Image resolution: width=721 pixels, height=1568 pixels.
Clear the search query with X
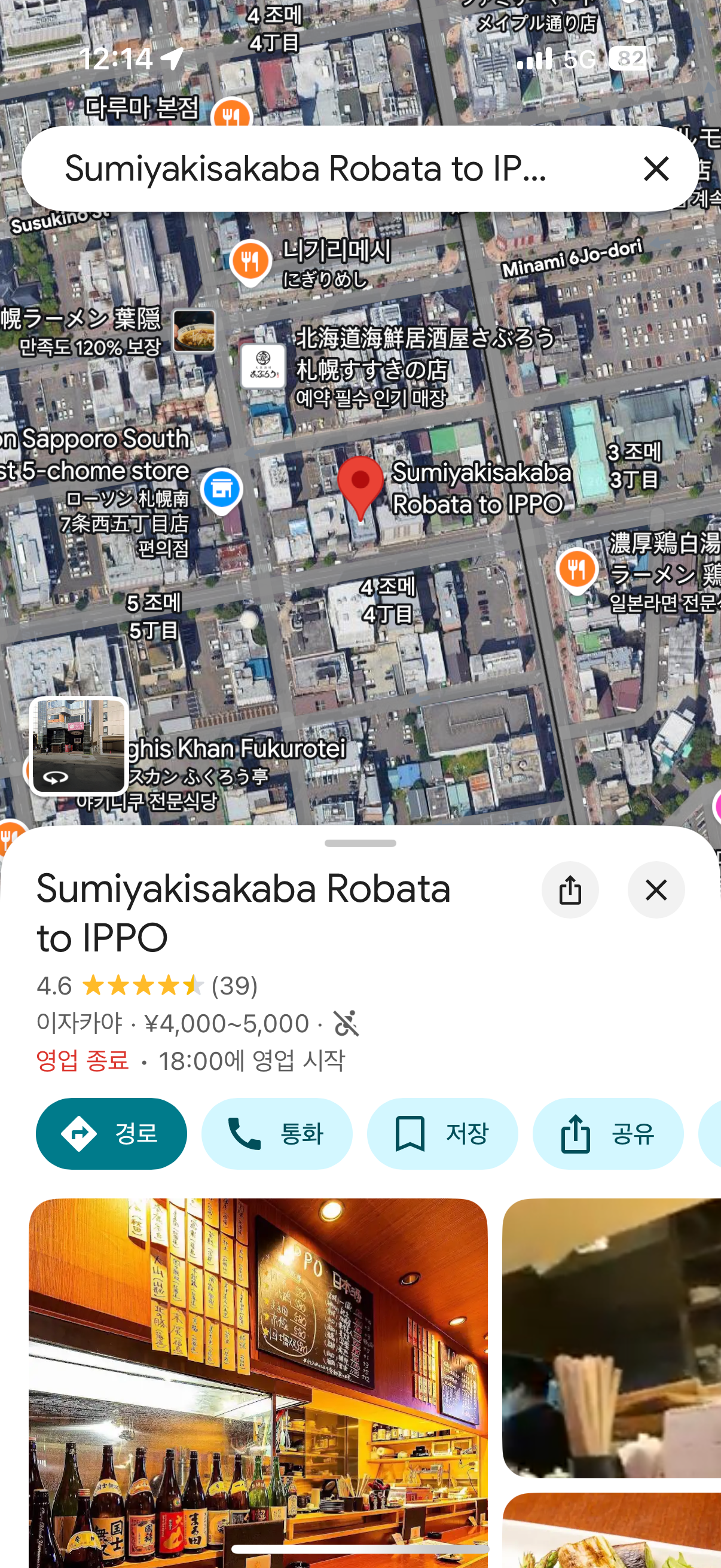tap(655, 169)
